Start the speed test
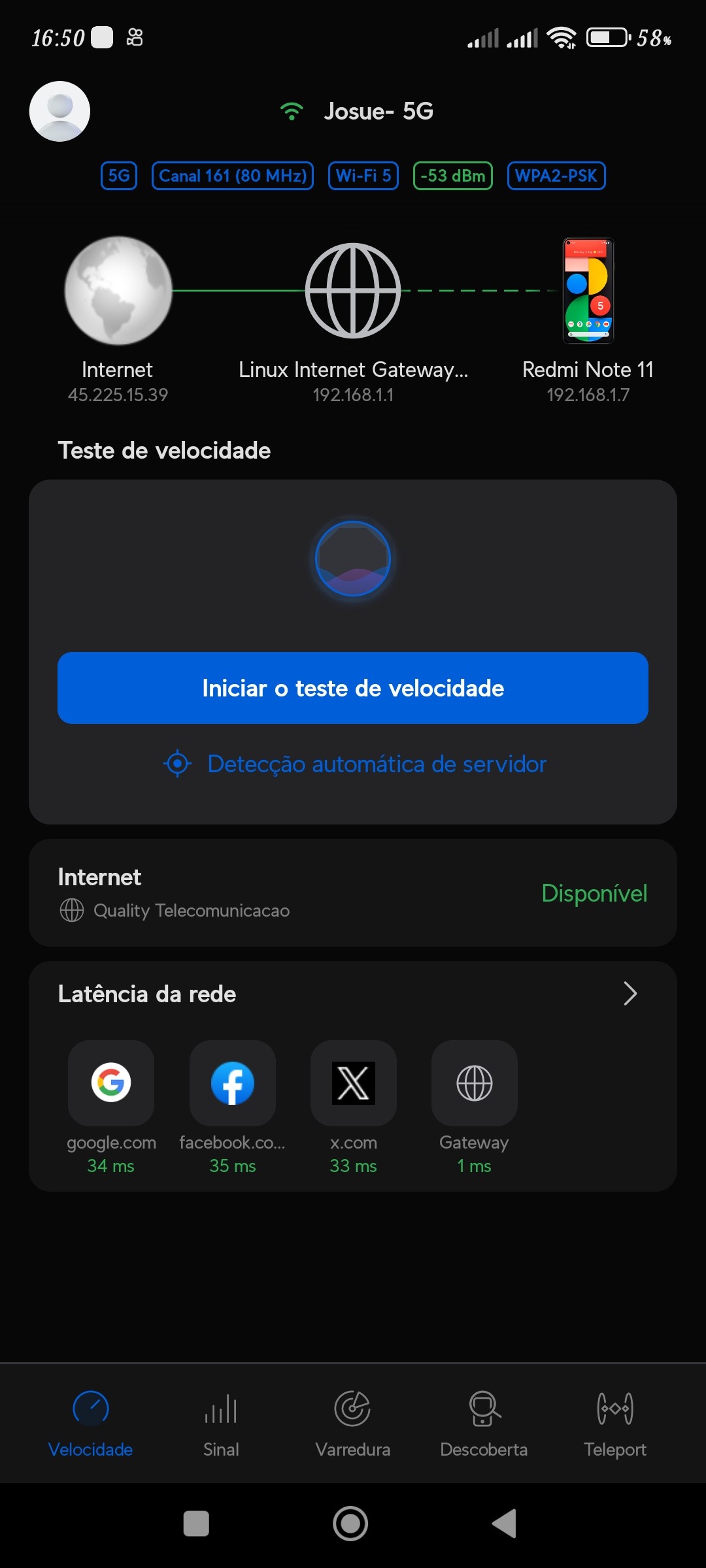 click(x=353, y=688)
